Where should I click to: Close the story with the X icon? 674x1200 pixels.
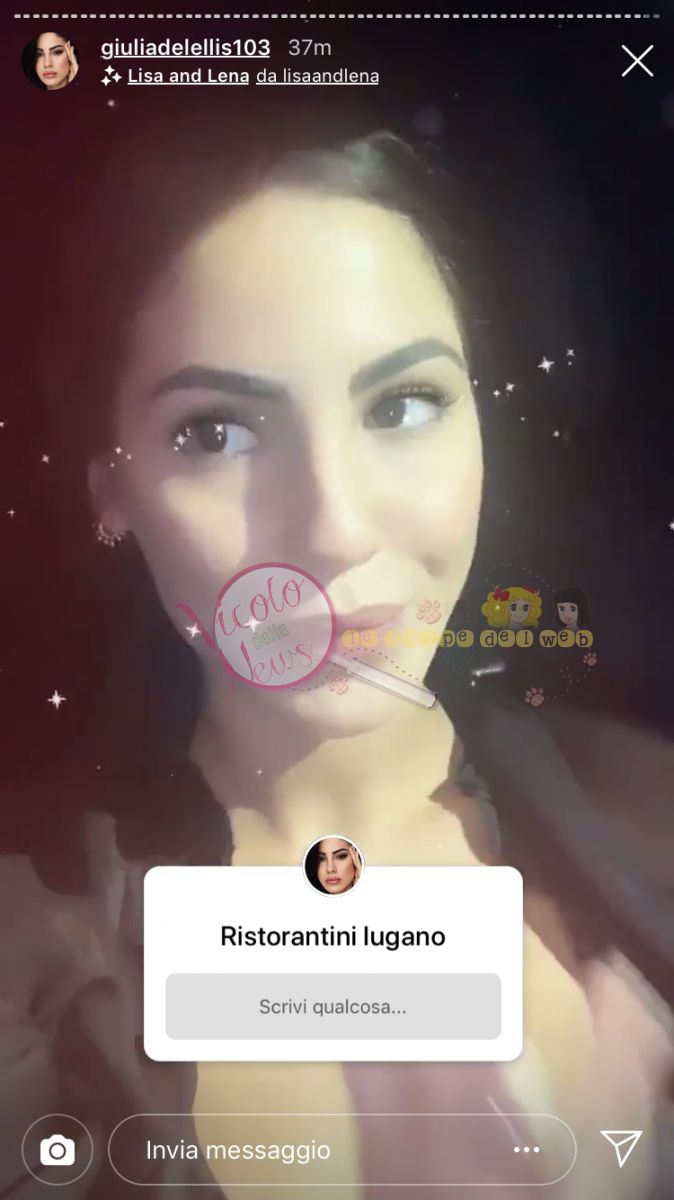point(637,61)
